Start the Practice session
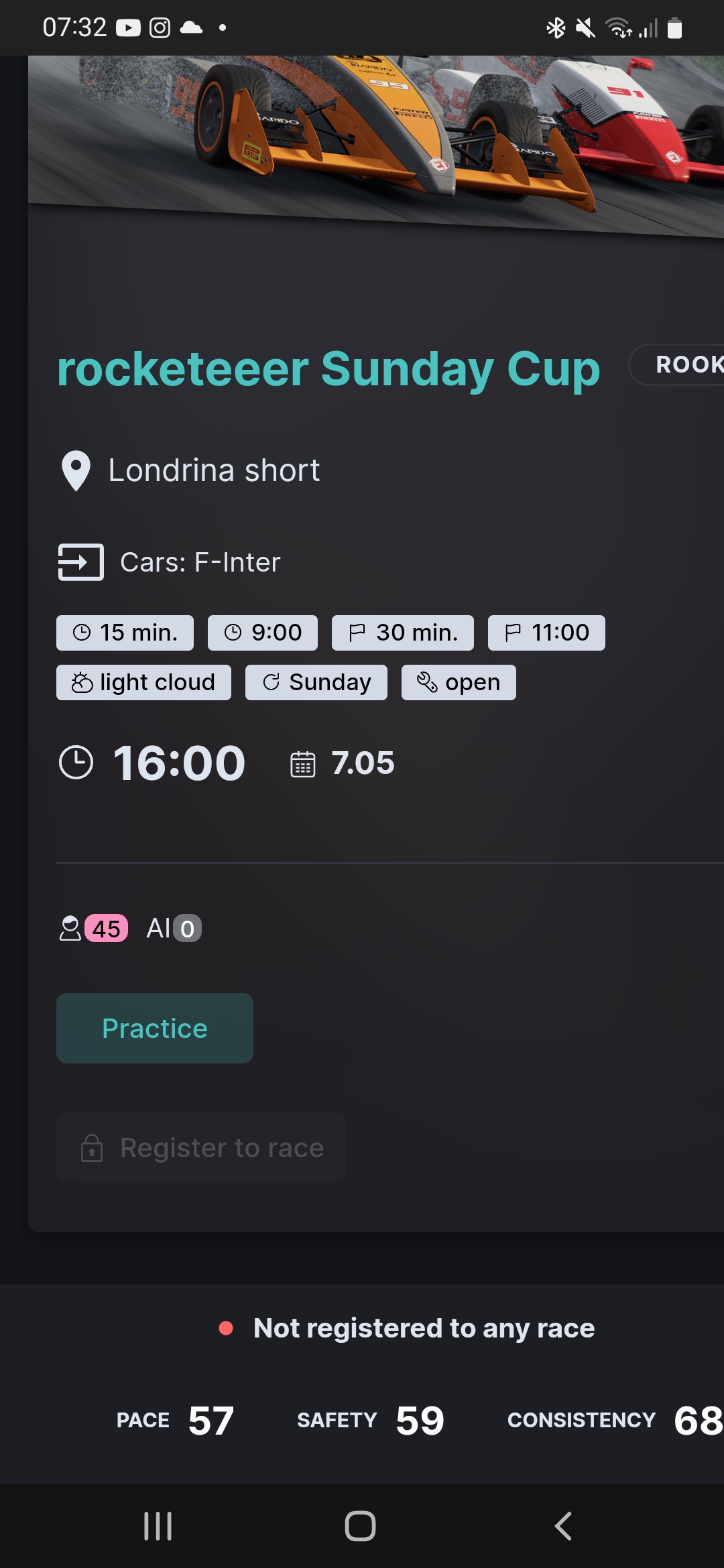724x1568 pixels. pyautogui.click(x=155, y=1028)
